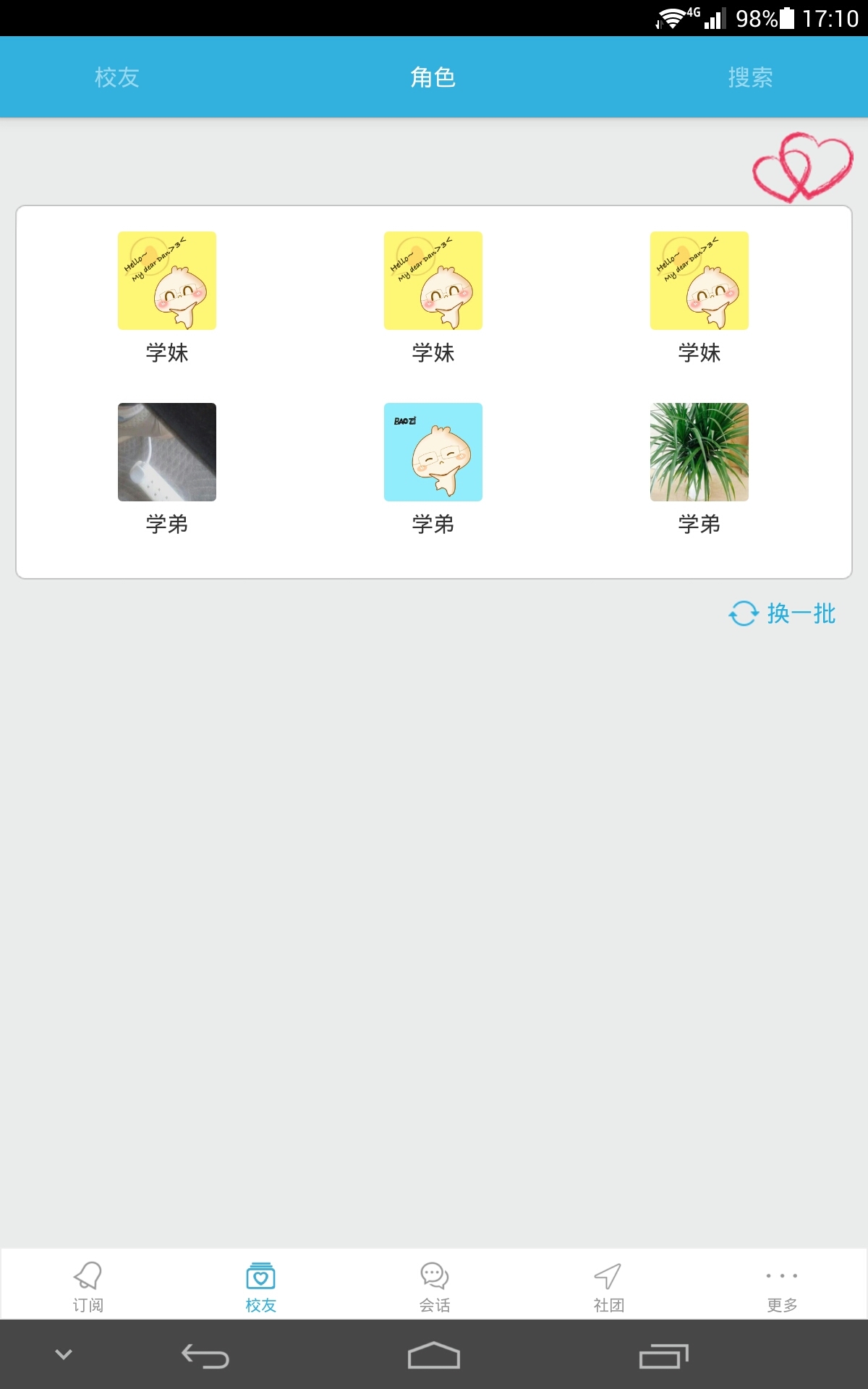Switch to the 搜索 top tab
The height and width of the screenshot is (1389, 868).
pos(750,77)
